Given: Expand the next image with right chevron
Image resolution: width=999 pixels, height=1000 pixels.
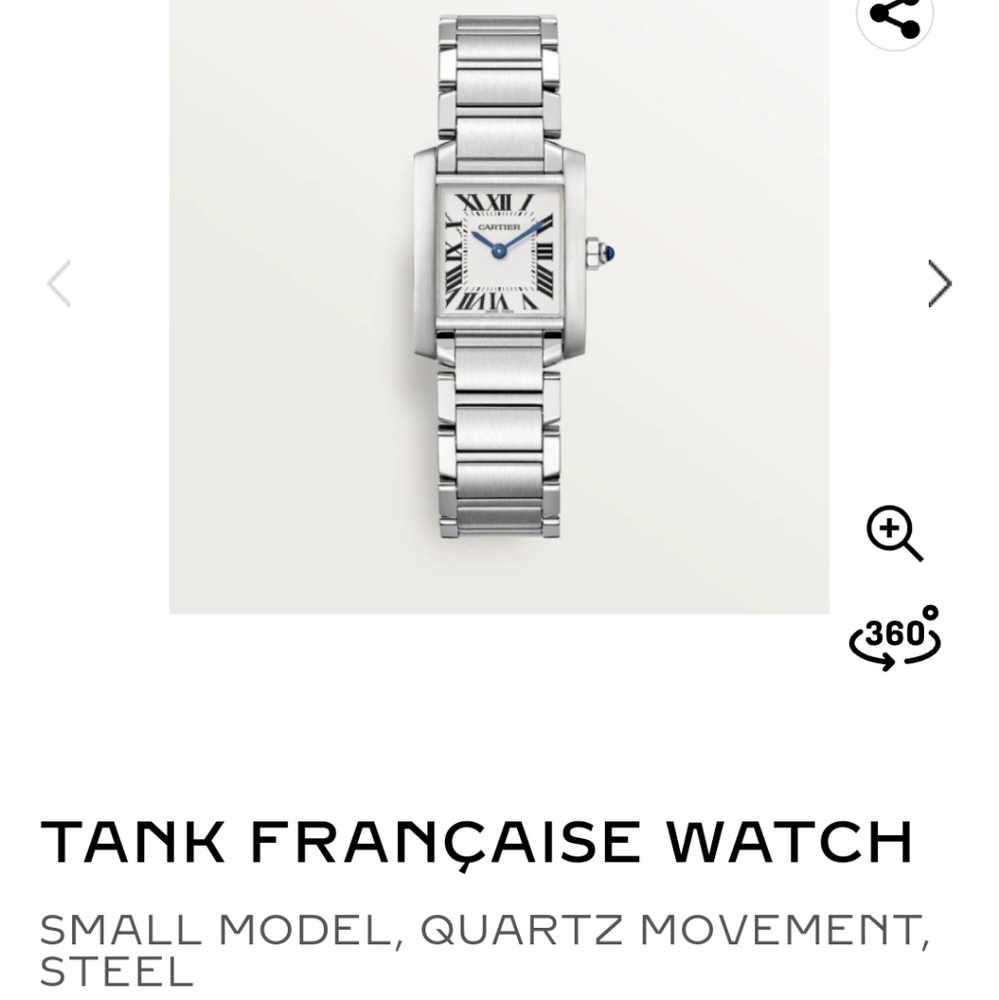Looking at the screenshot, I should coord(940,283).
